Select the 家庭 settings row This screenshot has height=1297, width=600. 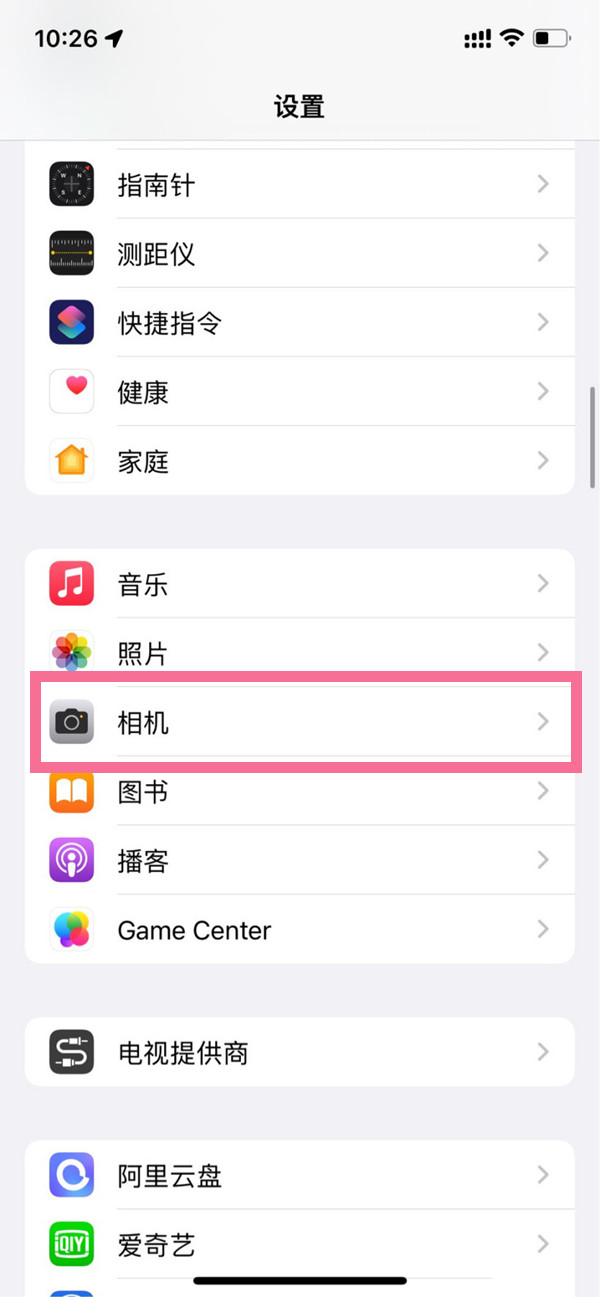pos(300,461)
